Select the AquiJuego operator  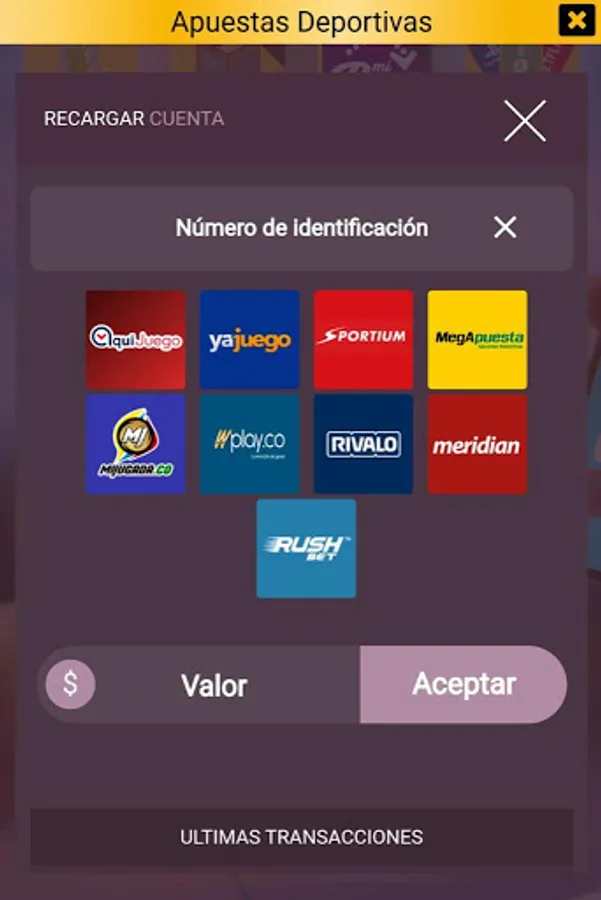tap(136, 340)
